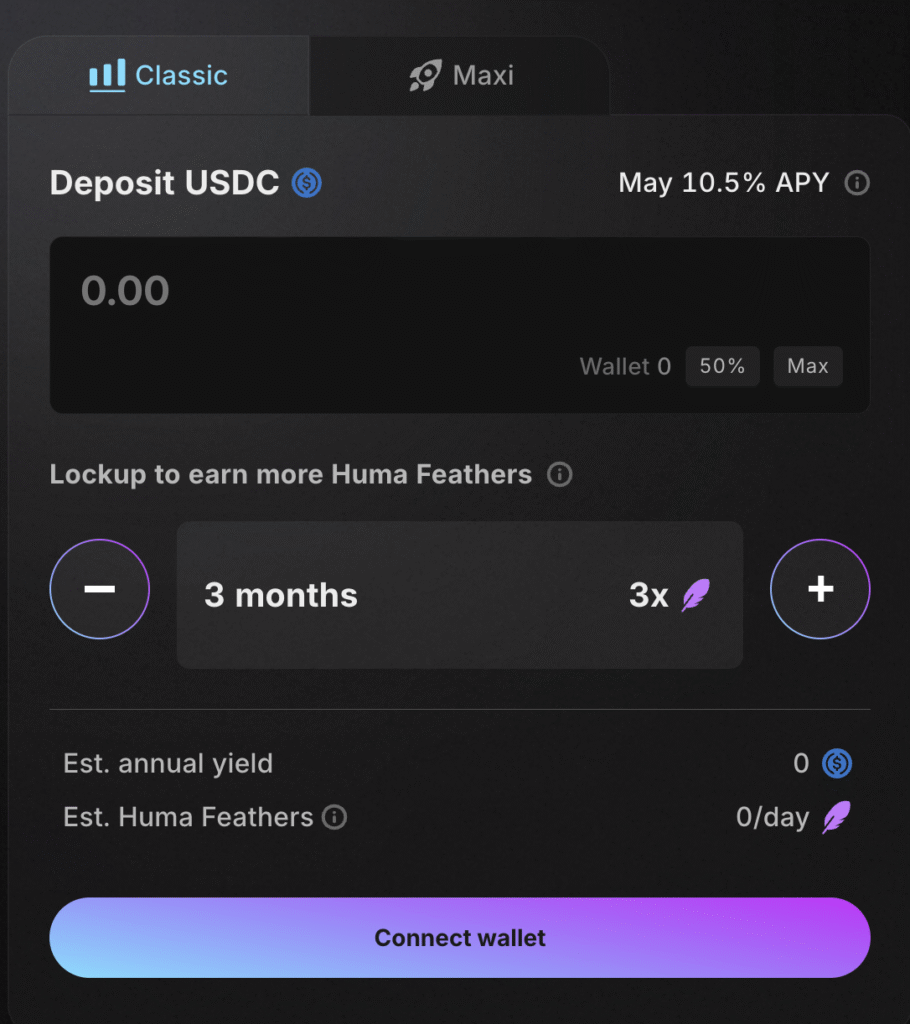Image resolution: width=910 pixels, height=1024 pixels.
Task: Open the APY info icon
Action: (x=857, y=183)
